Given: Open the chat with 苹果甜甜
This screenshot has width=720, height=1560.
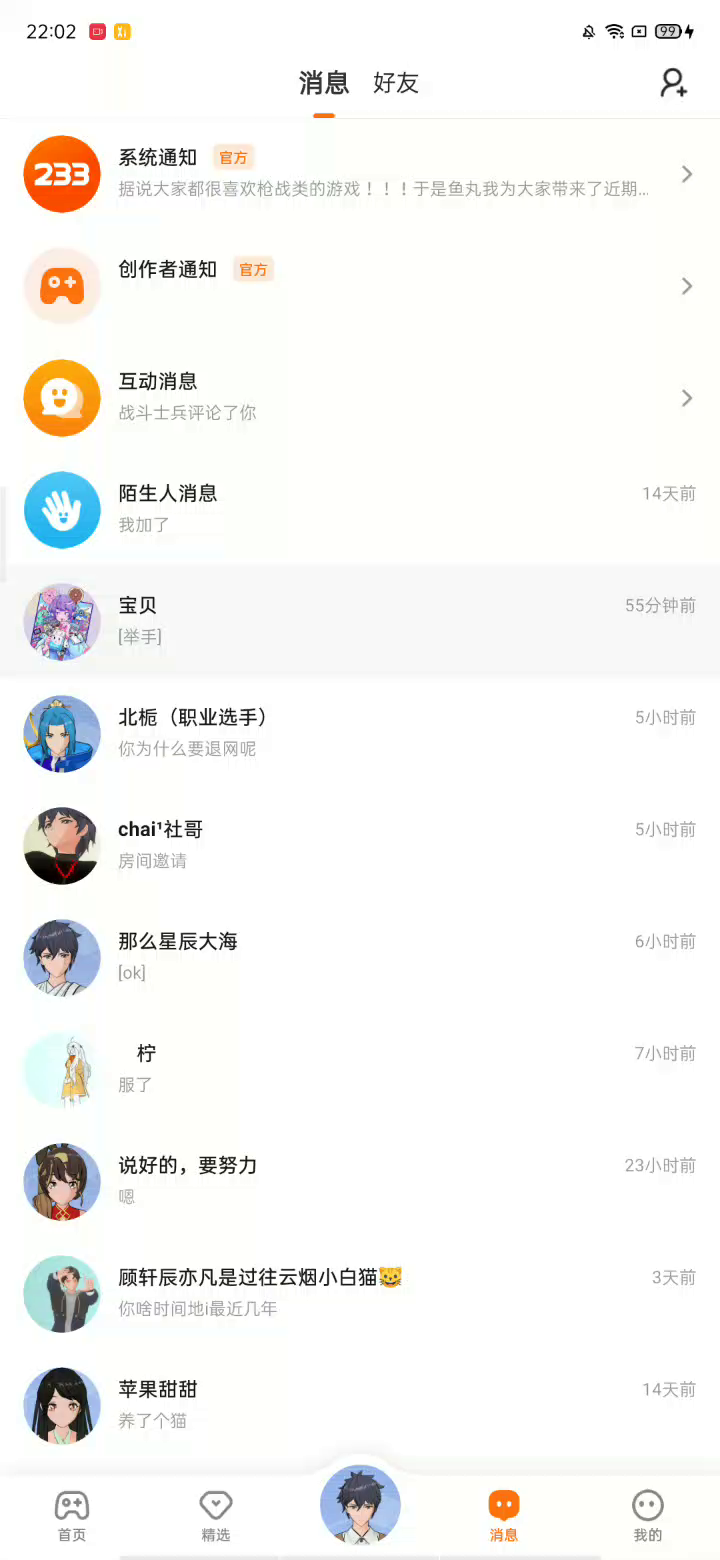Looking at the screenshot, I should point(360,1406).
